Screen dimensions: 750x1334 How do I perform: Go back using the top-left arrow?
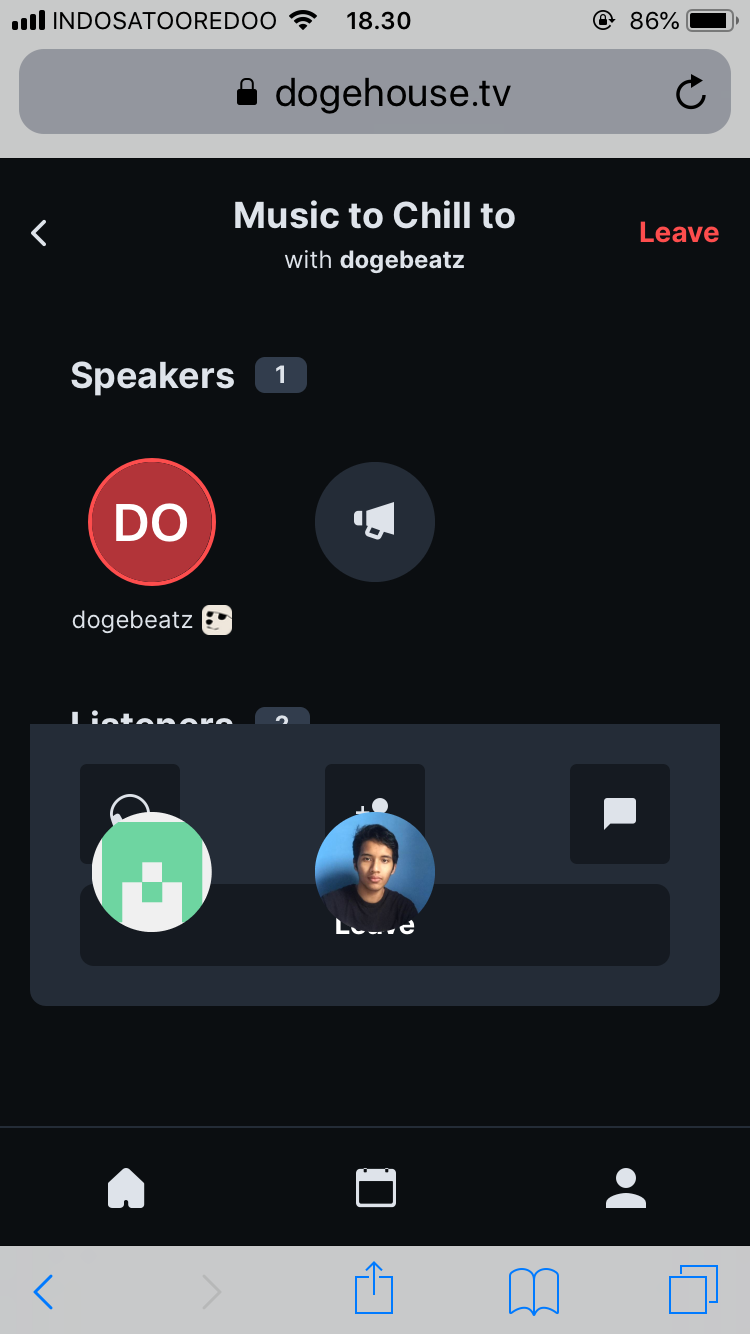[39, 233]
